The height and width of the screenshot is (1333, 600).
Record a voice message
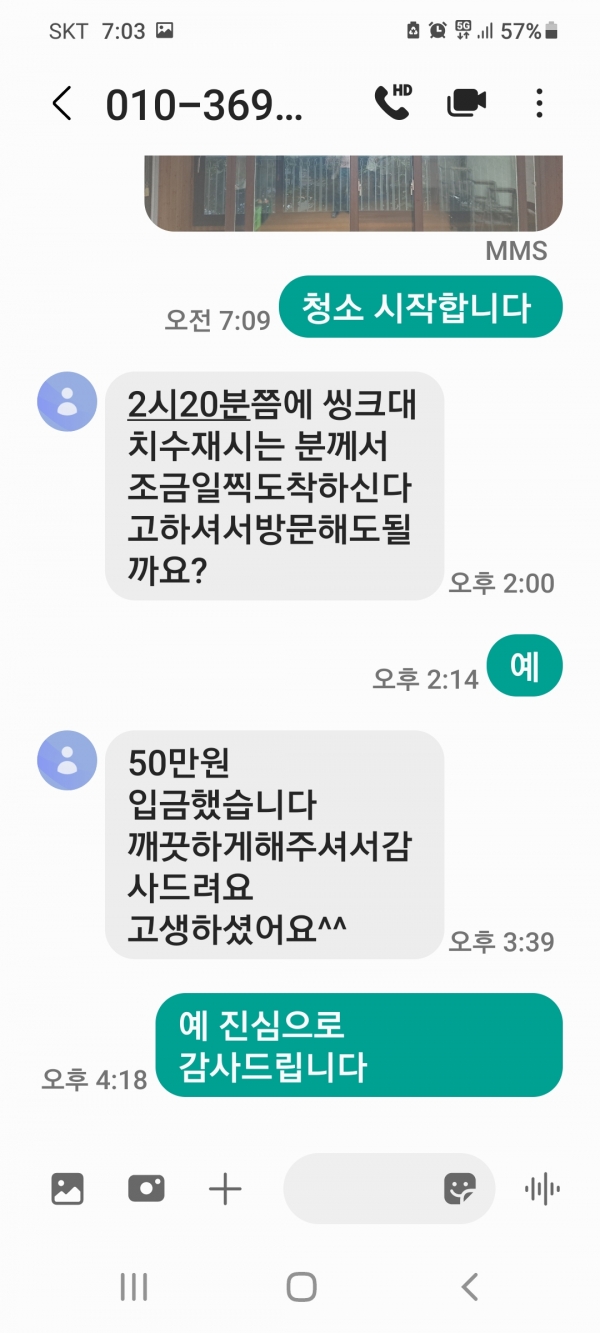coord(542,1188)
